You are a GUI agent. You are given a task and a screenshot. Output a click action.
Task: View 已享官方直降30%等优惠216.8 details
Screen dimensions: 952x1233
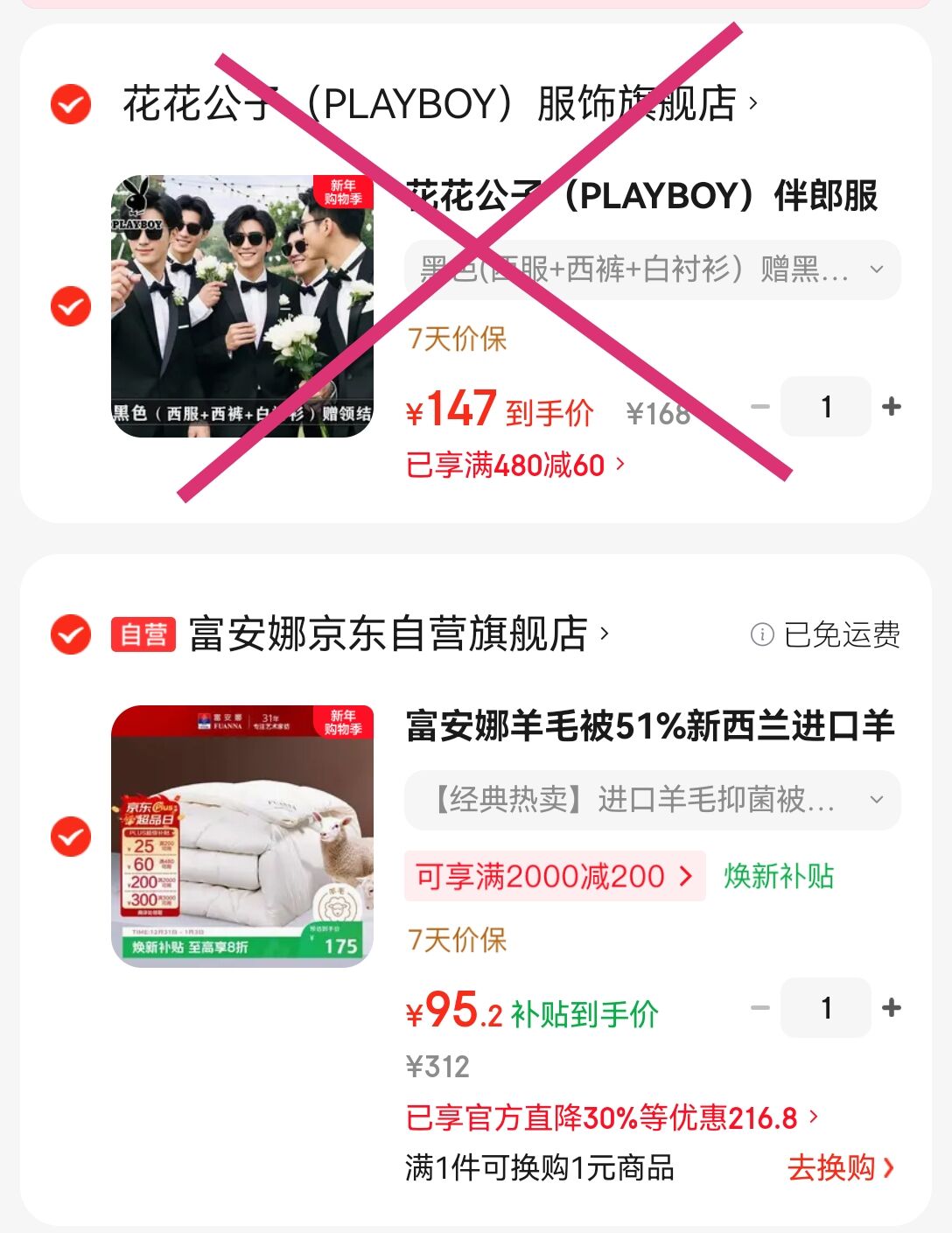[612, 1117]
